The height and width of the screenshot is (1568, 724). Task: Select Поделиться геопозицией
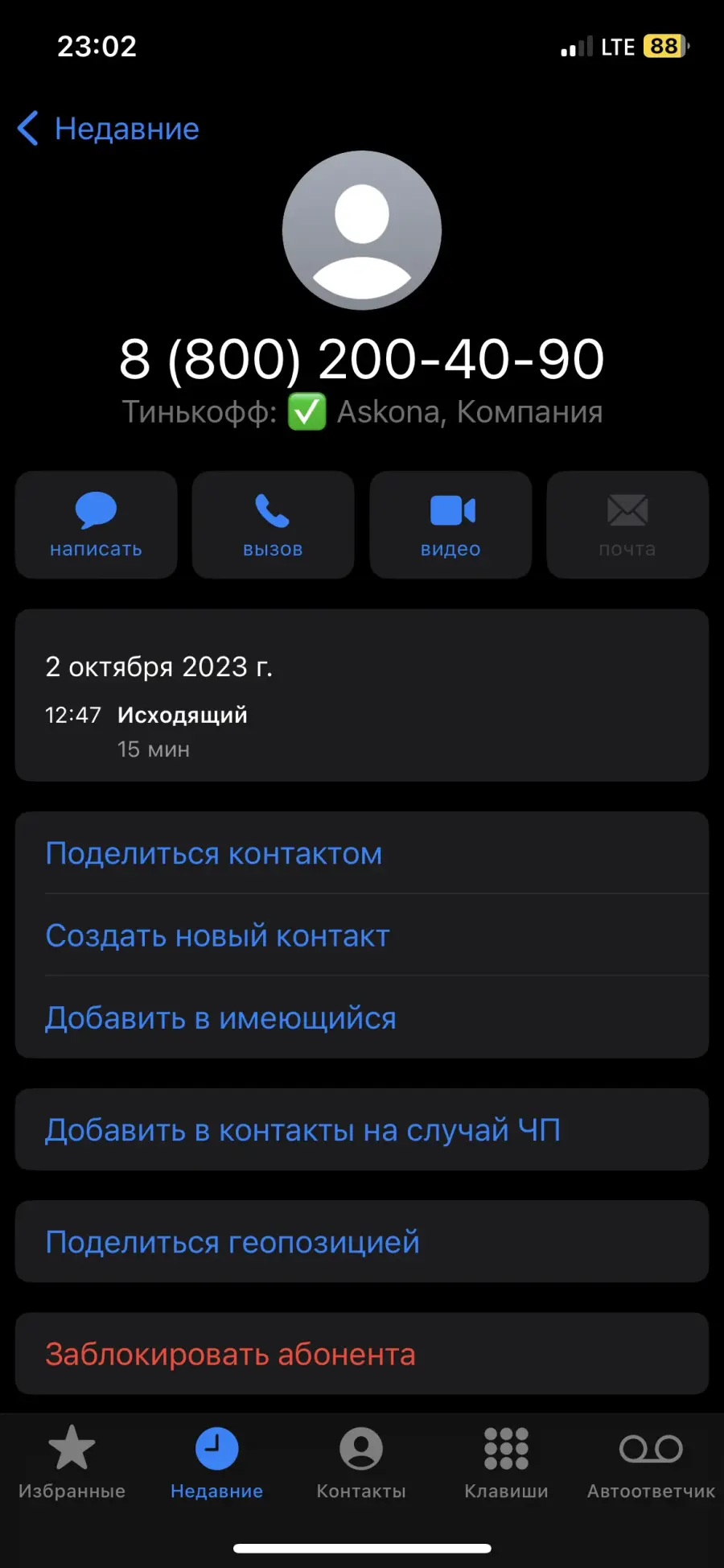362,1241
